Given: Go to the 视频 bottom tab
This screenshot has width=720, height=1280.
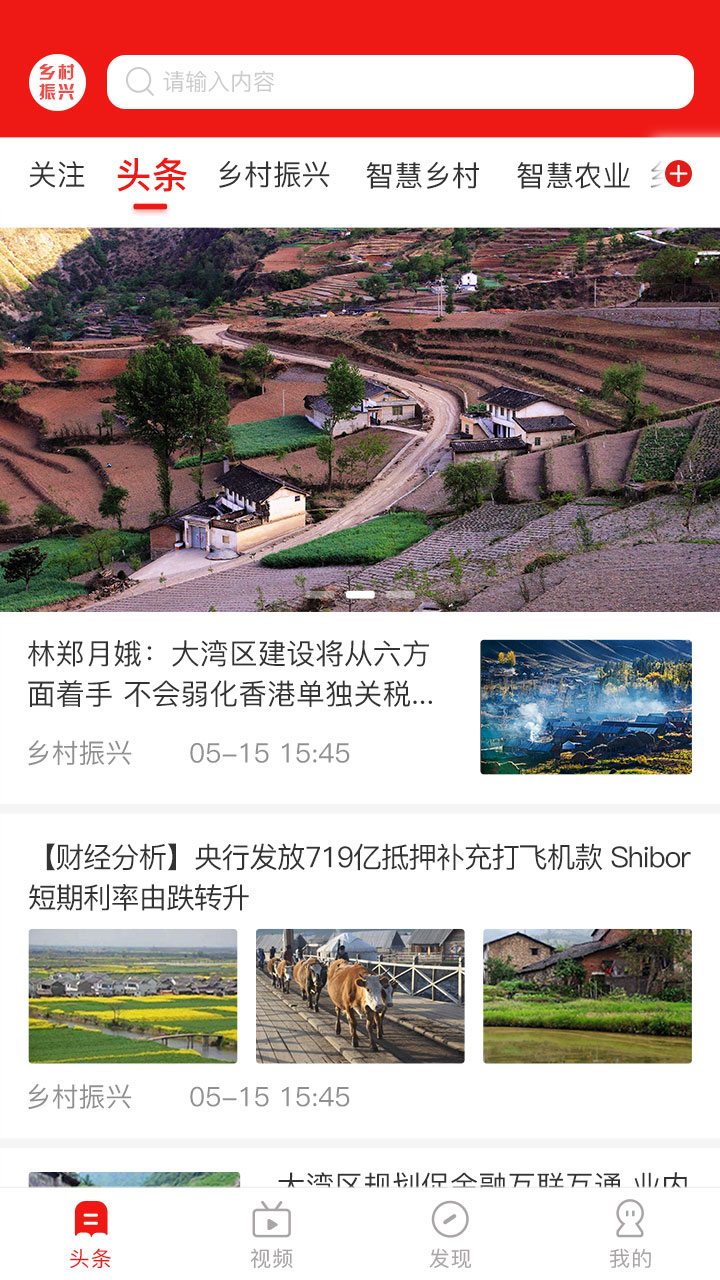Looking at the screenshot, I should [271, 1234].
